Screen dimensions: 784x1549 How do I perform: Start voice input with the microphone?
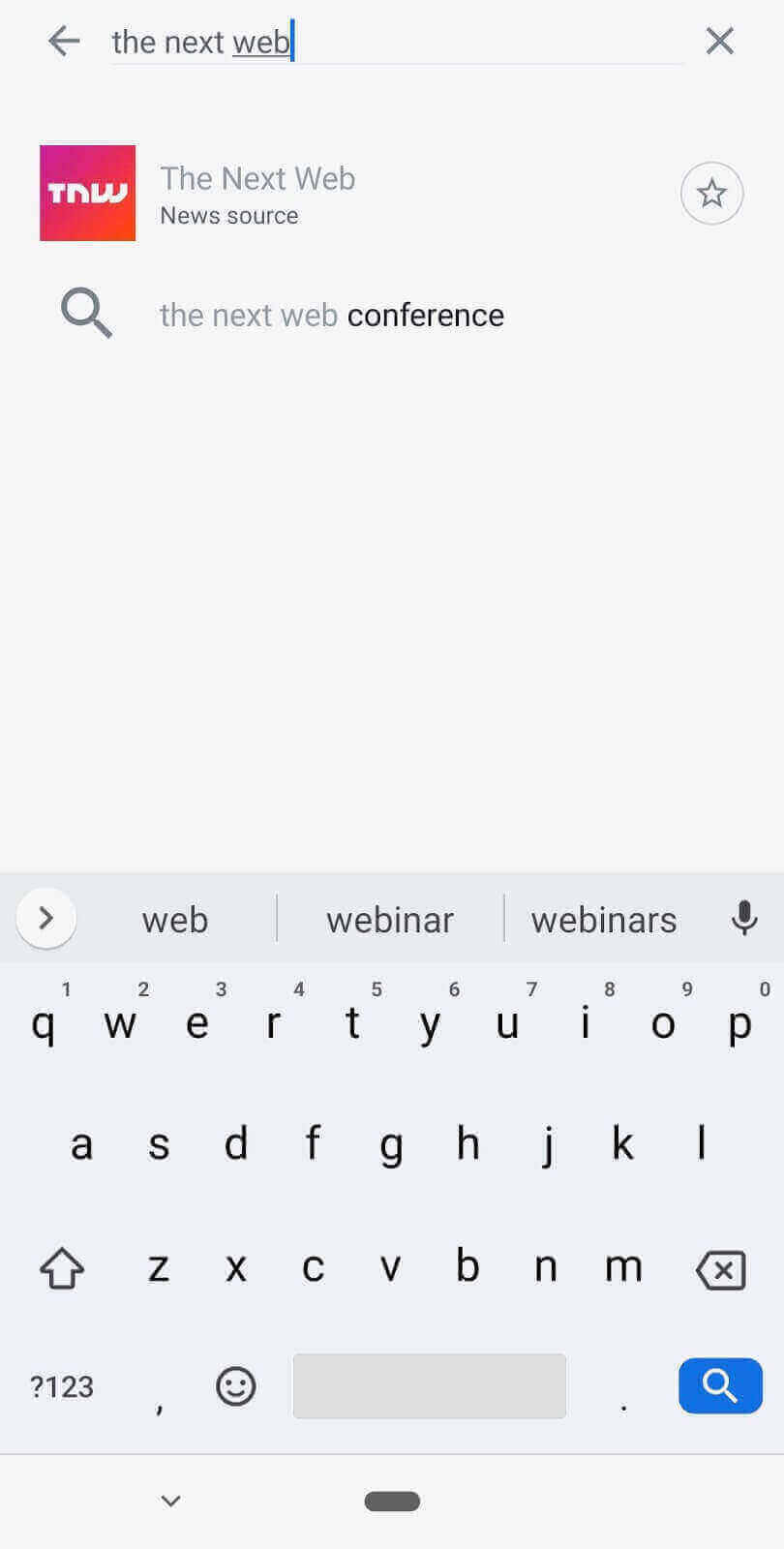pos(744,918)
